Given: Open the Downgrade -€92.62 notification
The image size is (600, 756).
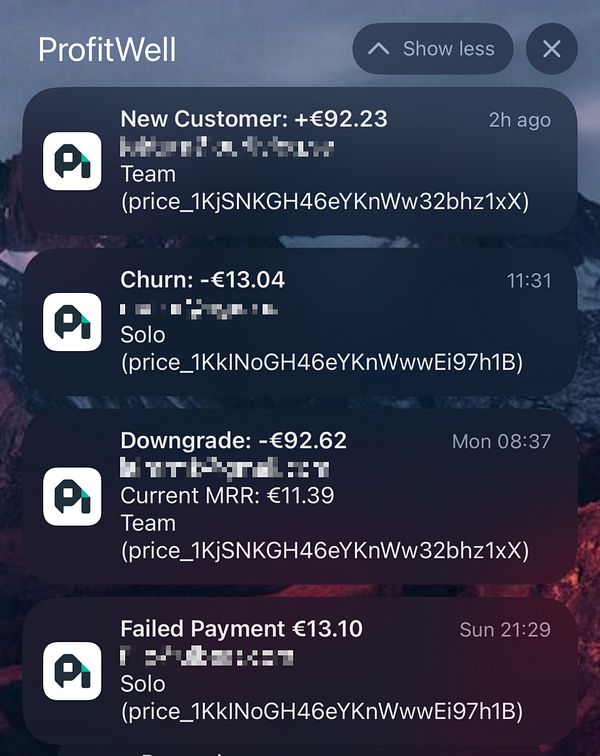Looking at the screenshot, I should (x=300, y=496).
